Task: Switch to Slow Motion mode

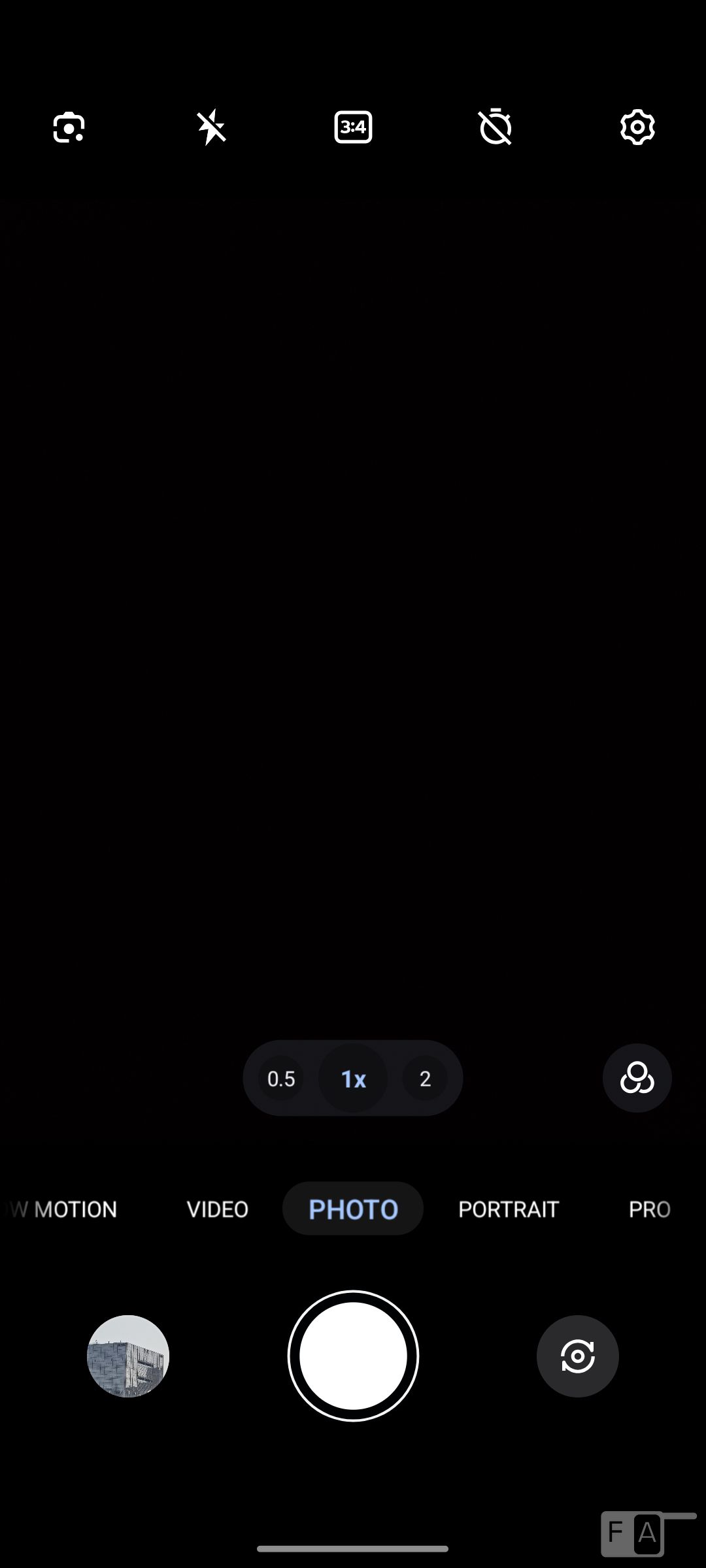Action: point(65,1209)
